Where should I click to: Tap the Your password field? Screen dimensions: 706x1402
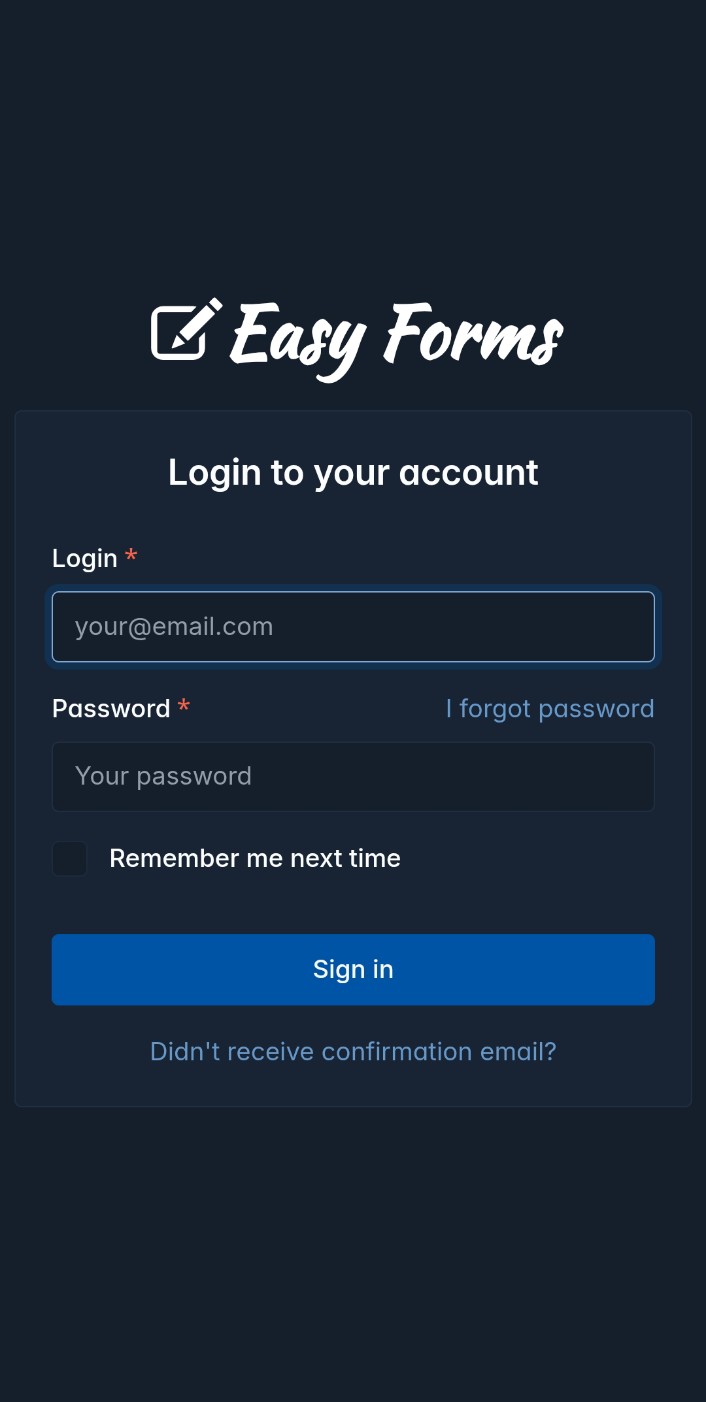tap(353, 777)
